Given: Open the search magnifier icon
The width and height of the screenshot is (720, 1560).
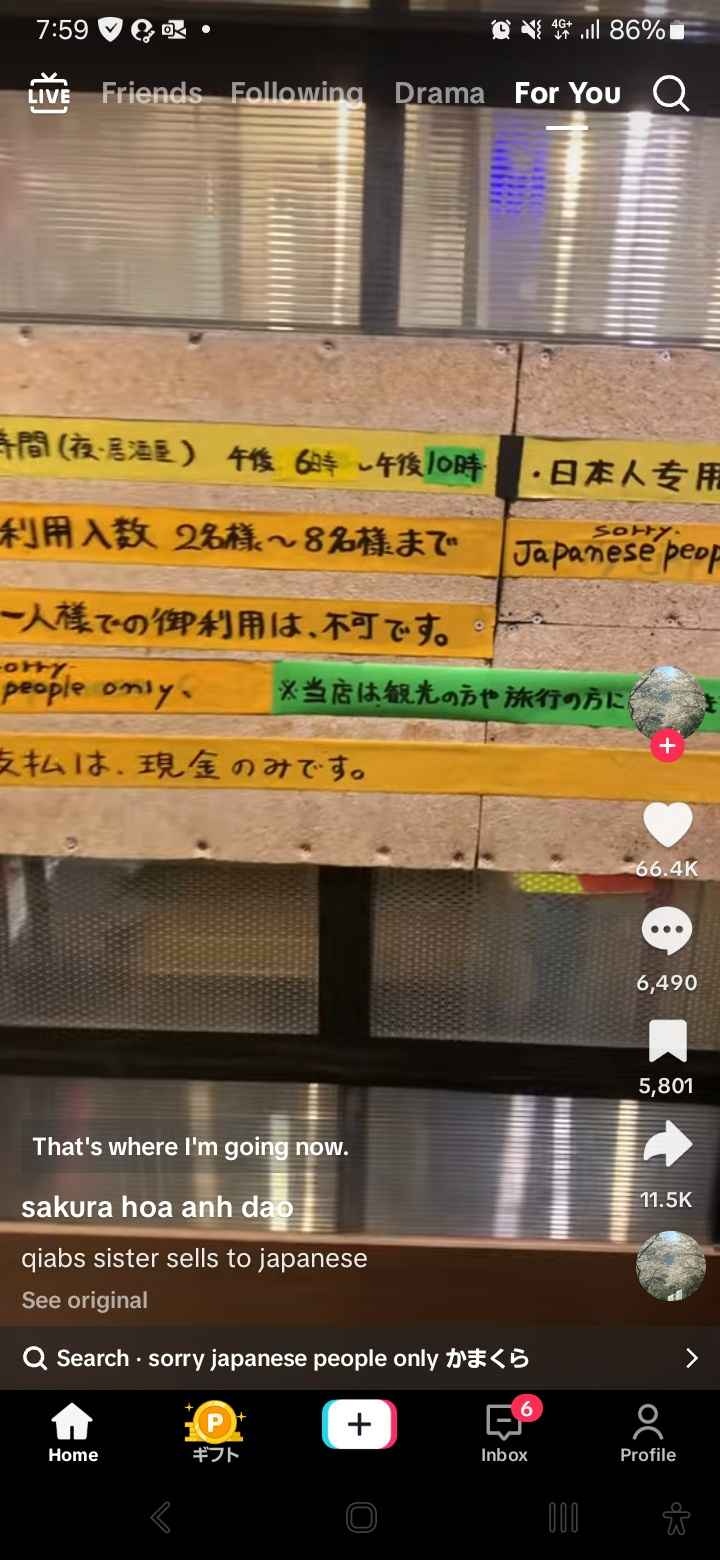Looking at the screenshot, I should point(671,94).
